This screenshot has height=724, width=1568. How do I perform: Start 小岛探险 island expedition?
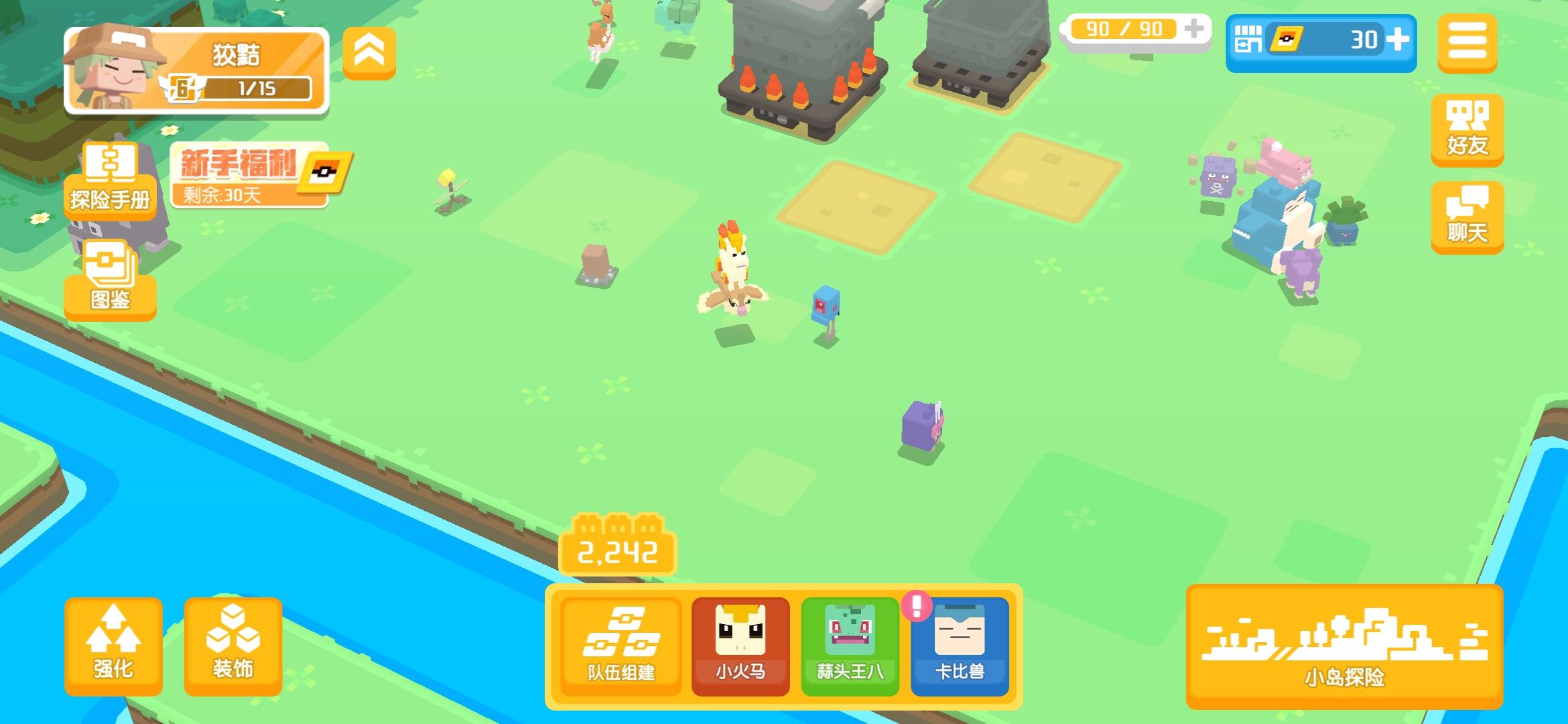point(1344,646)
